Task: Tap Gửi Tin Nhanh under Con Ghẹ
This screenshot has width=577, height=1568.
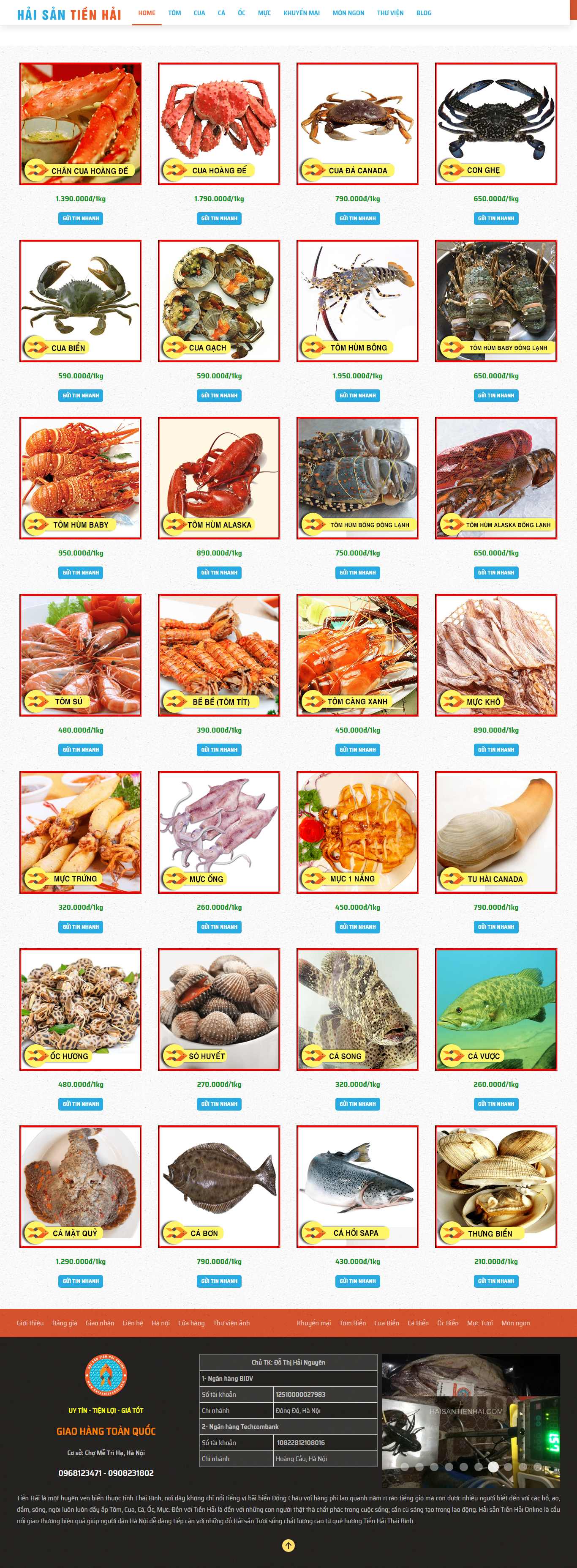Action: 496,219
